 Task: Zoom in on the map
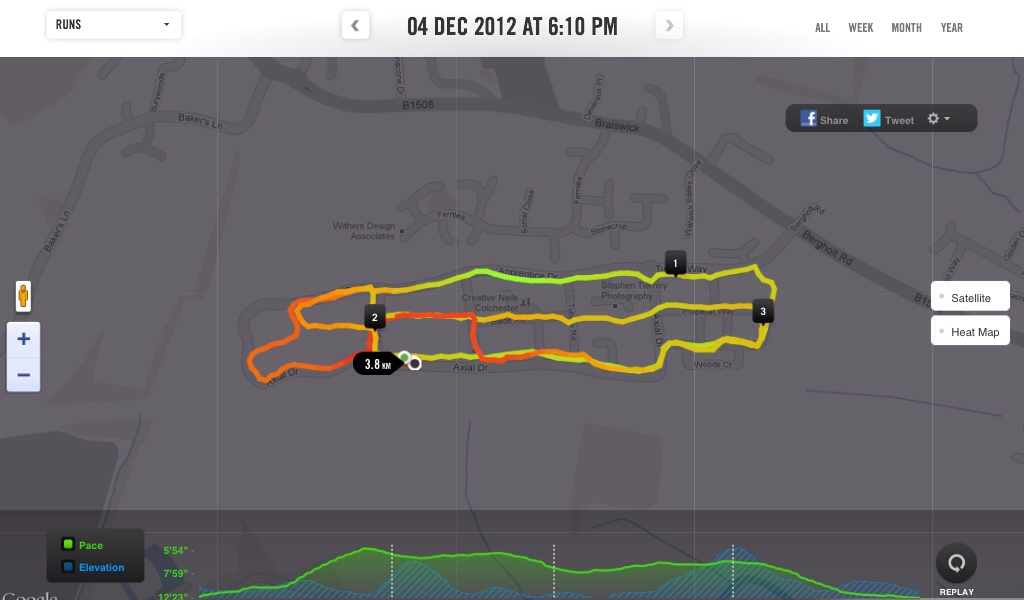(24, 339)
